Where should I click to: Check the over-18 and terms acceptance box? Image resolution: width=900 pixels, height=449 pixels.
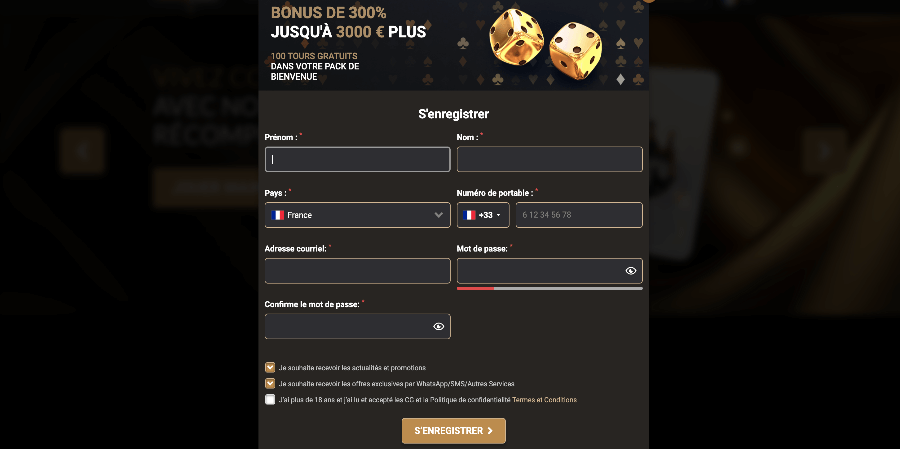click(270, 399)
